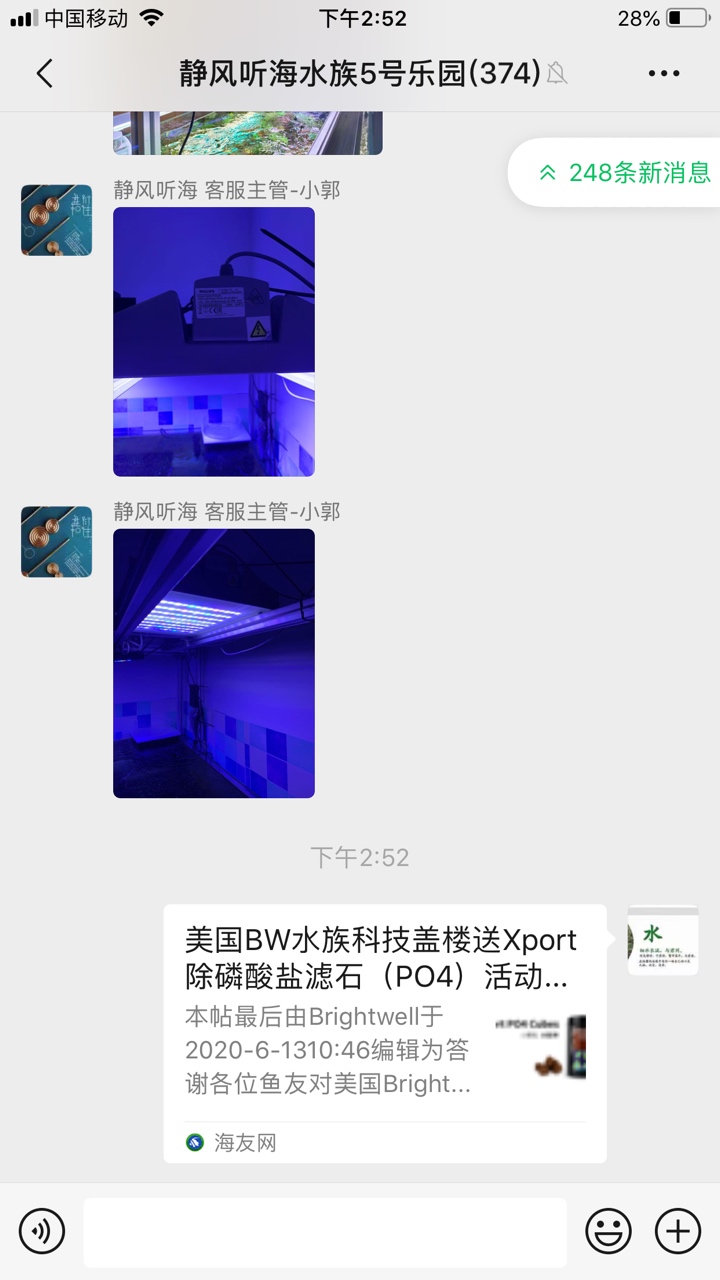Open the photo of the lamp power adapter
This screenshot has height=1280, width=720.
[x=214, y=341]
